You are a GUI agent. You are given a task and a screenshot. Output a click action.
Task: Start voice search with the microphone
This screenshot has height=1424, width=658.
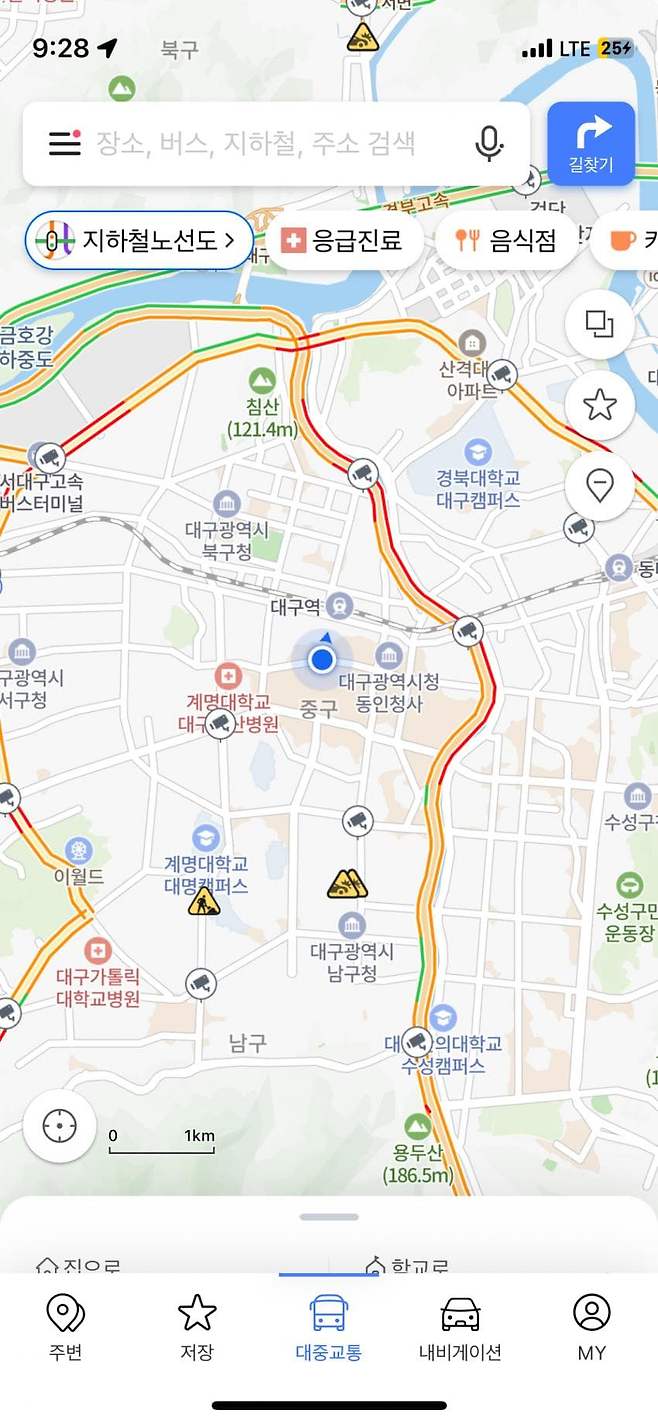[489, 143]
